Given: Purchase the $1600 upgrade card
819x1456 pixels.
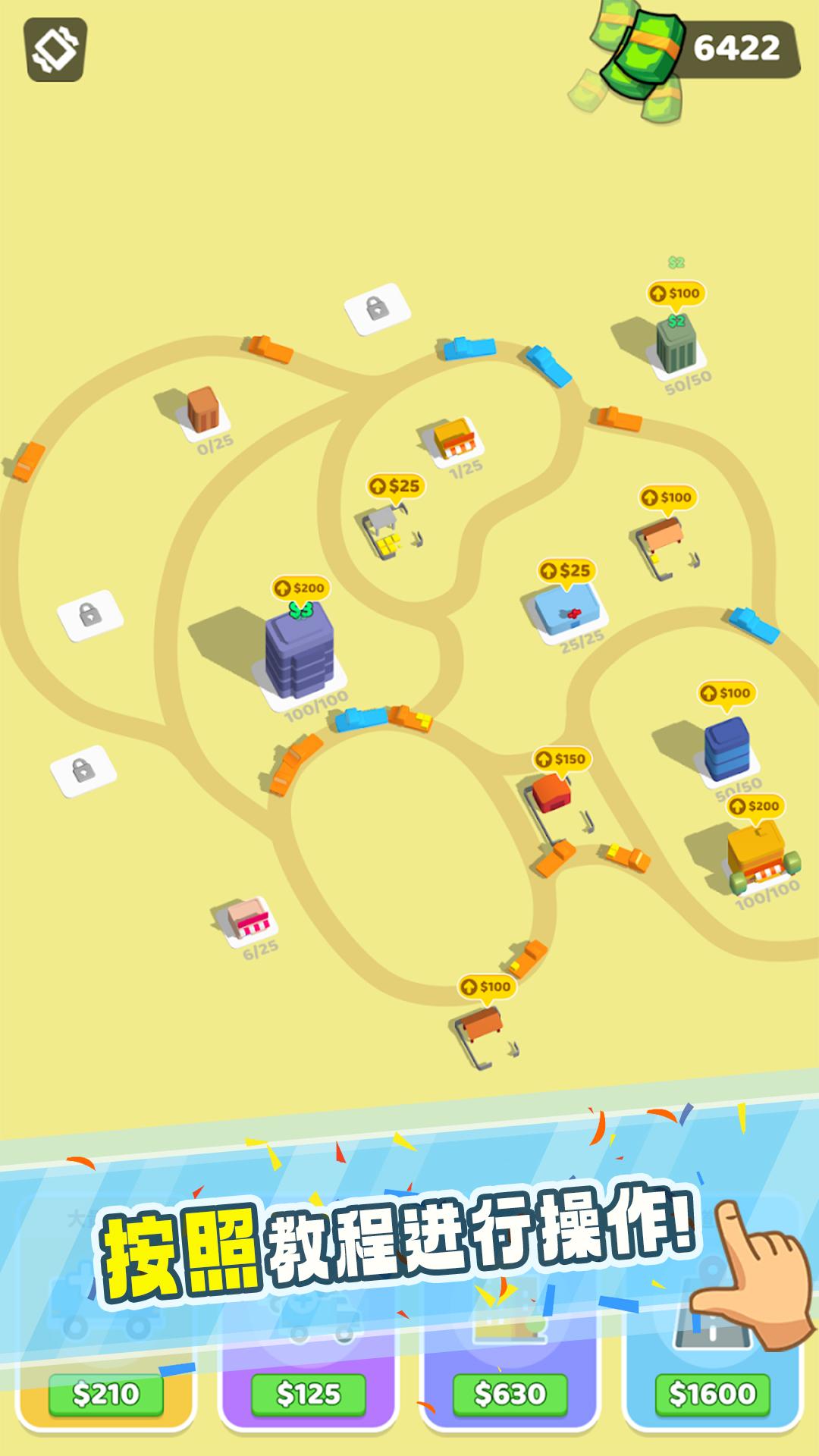Looking at the screenshot, I should (712, 1394).
